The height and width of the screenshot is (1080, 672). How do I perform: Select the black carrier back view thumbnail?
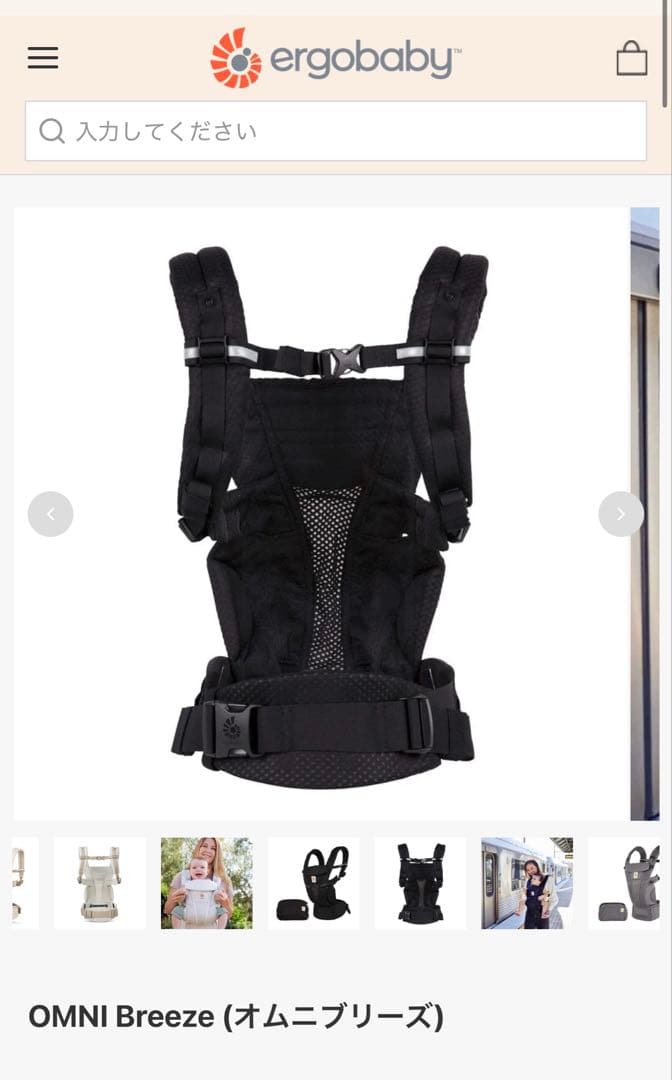click(420, 883)
